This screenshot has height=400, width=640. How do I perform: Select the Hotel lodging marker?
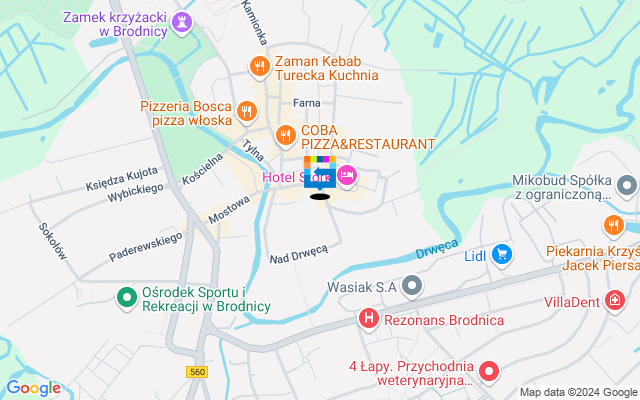pos(346,176)
